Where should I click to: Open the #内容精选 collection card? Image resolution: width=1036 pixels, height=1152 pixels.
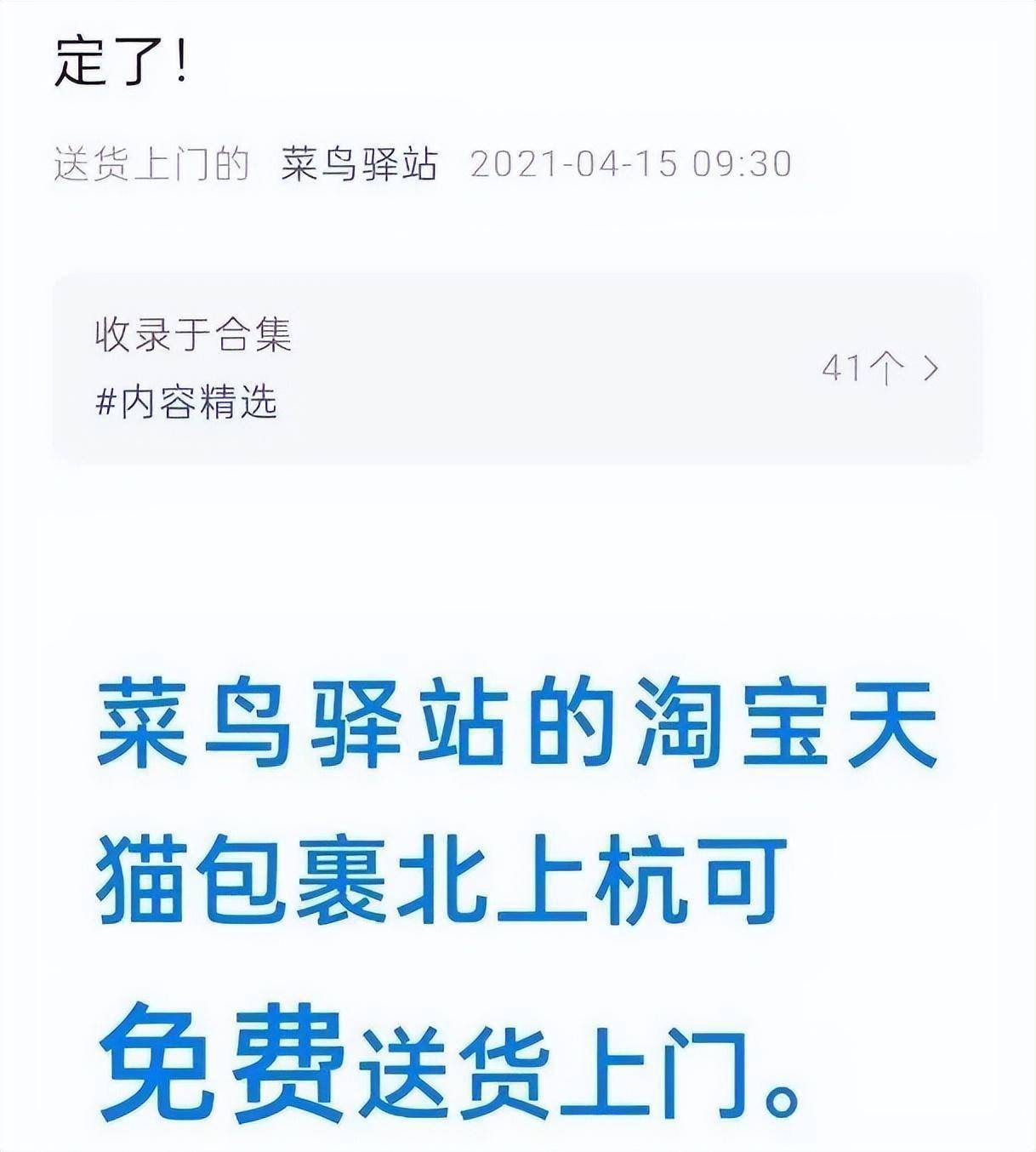coord(517,368)
